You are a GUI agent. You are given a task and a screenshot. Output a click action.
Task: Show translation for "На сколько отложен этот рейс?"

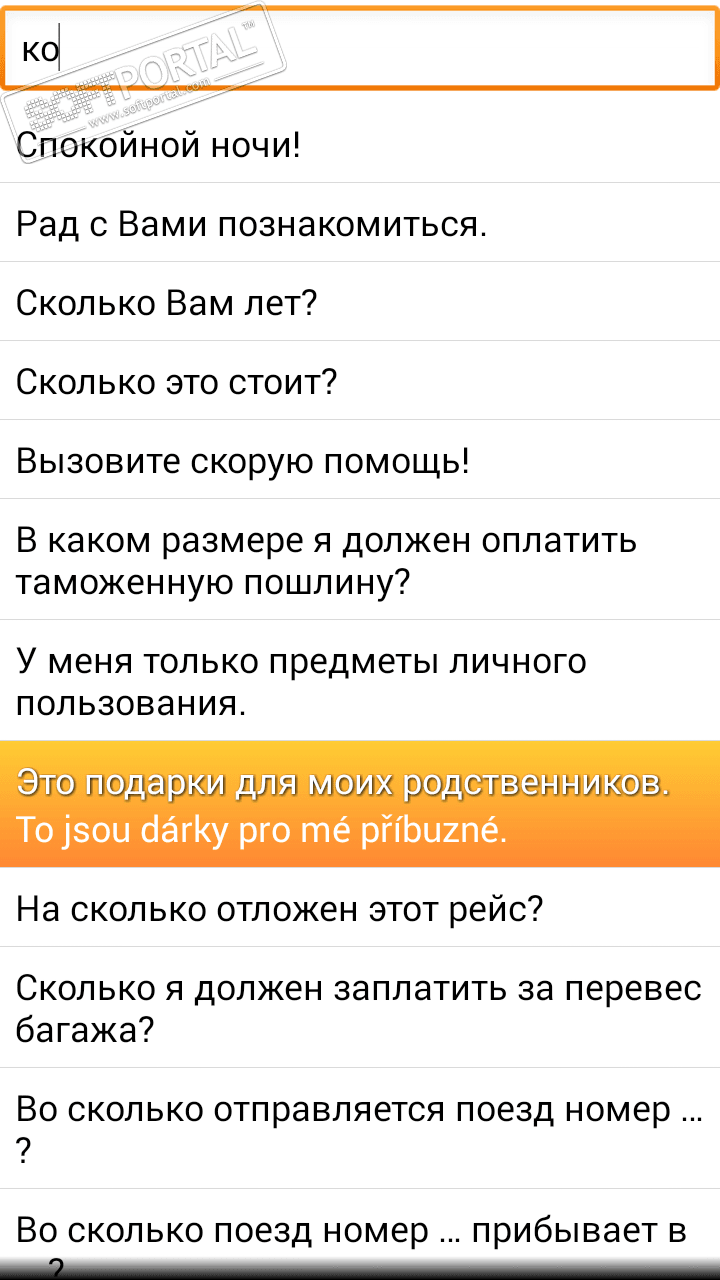click(280, 908)
